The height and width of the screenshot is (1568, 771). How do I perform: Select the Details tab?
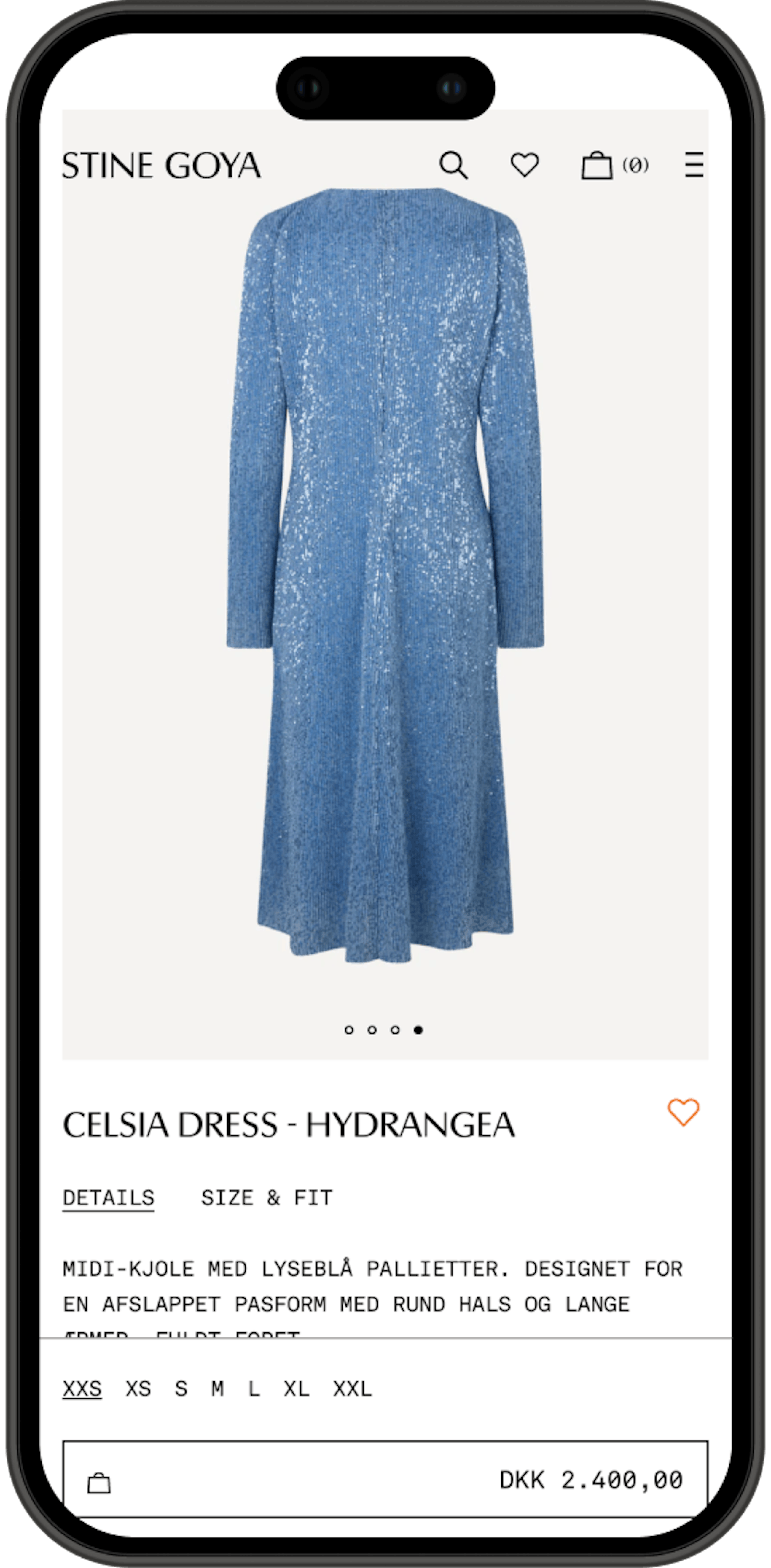[108, 1198]
